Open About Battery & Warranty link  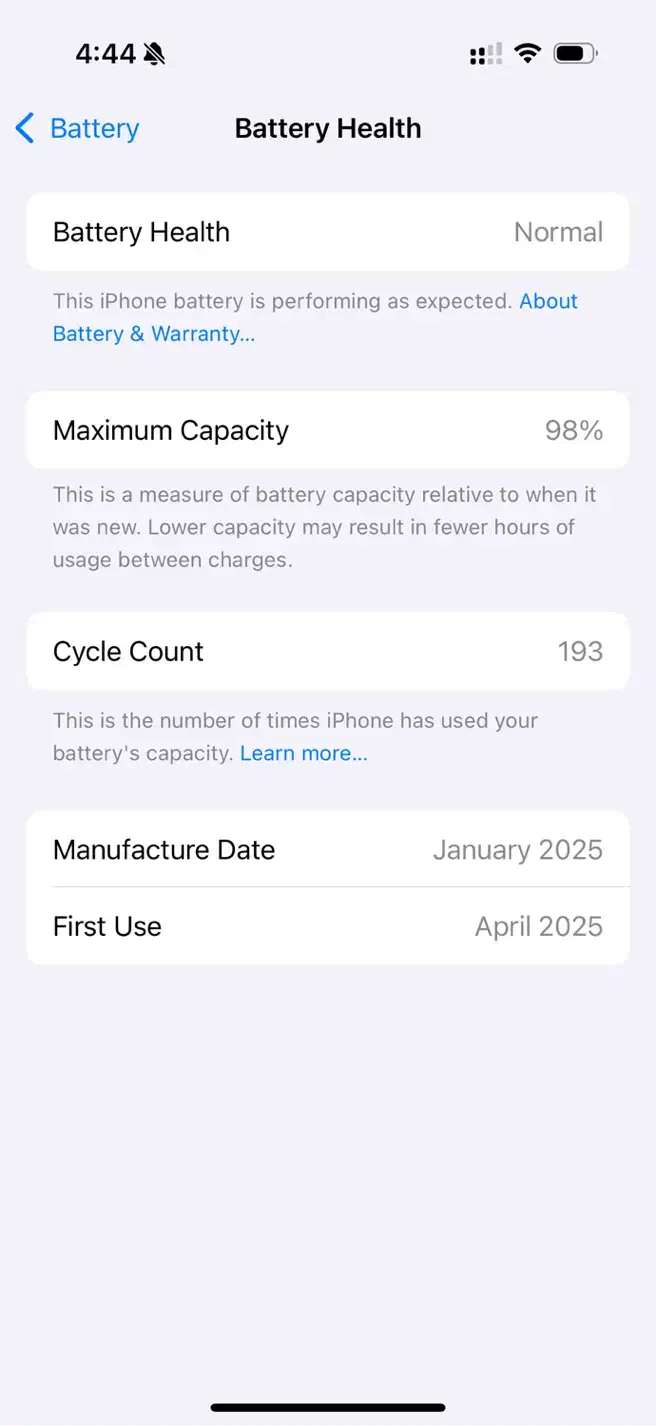tap(154, 334)
